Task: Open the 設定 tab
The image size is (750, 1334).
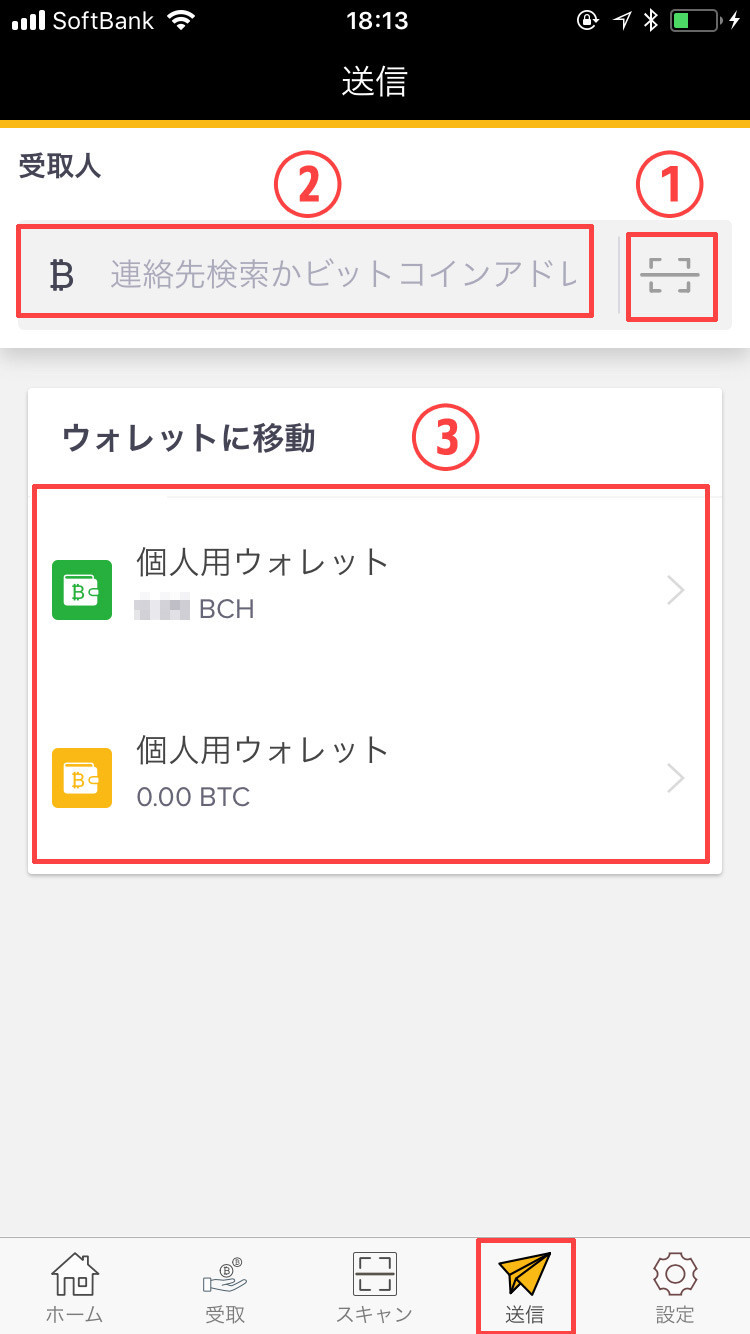Action: click(675, 1287)
